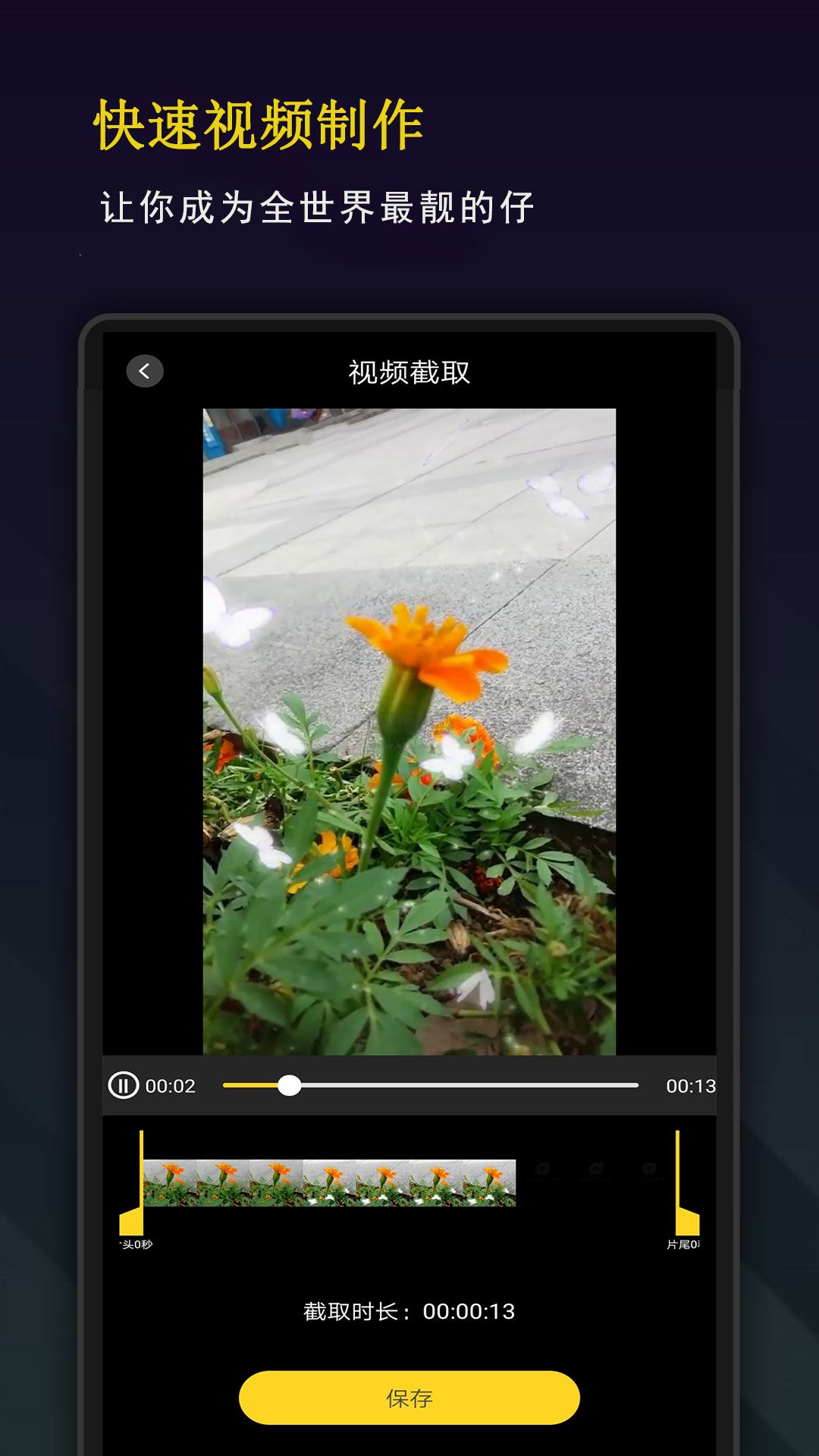The width and height of the screenshot is (819, 1456).
Task: Tap the video preview showing the orange flower
Action: pos(409,728)
